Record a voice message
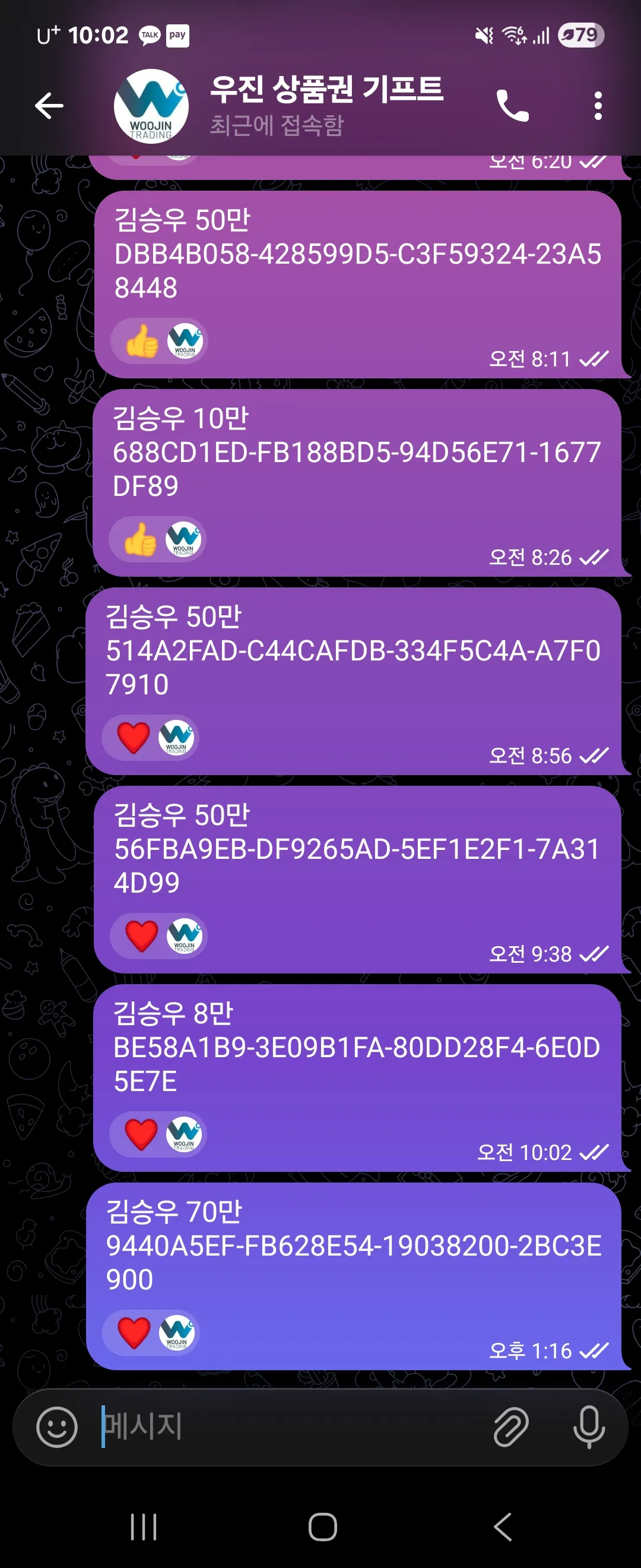Viewport: 641px width, 1568px height. coord(589,1427)
